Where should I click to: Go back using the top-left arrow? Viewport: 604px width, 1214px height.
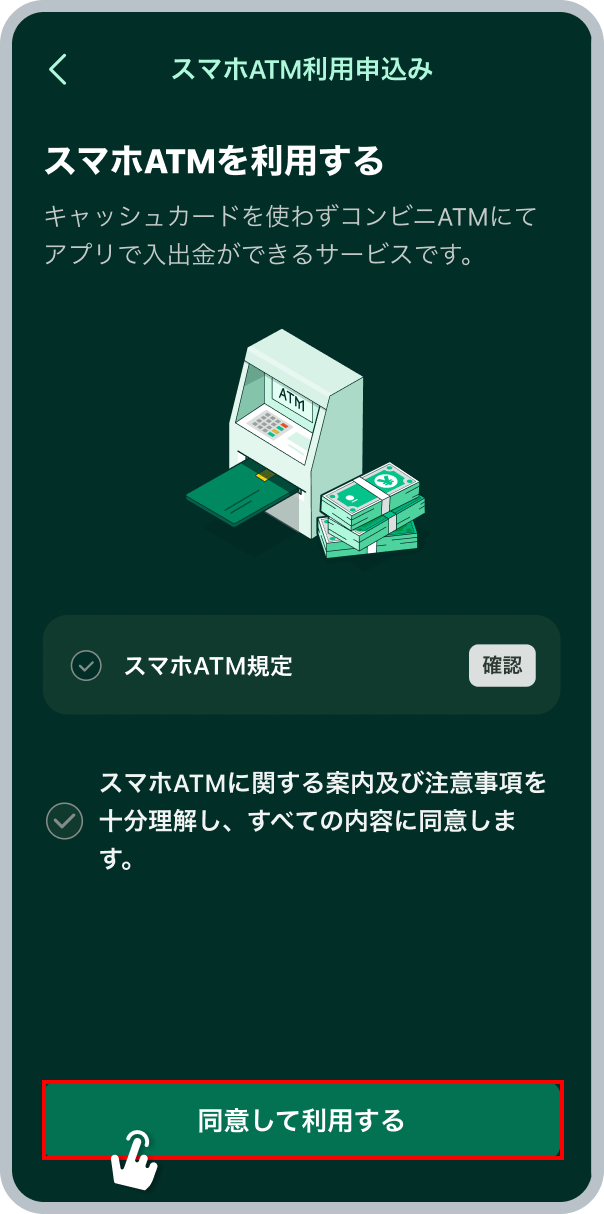(x=58, y=69)
